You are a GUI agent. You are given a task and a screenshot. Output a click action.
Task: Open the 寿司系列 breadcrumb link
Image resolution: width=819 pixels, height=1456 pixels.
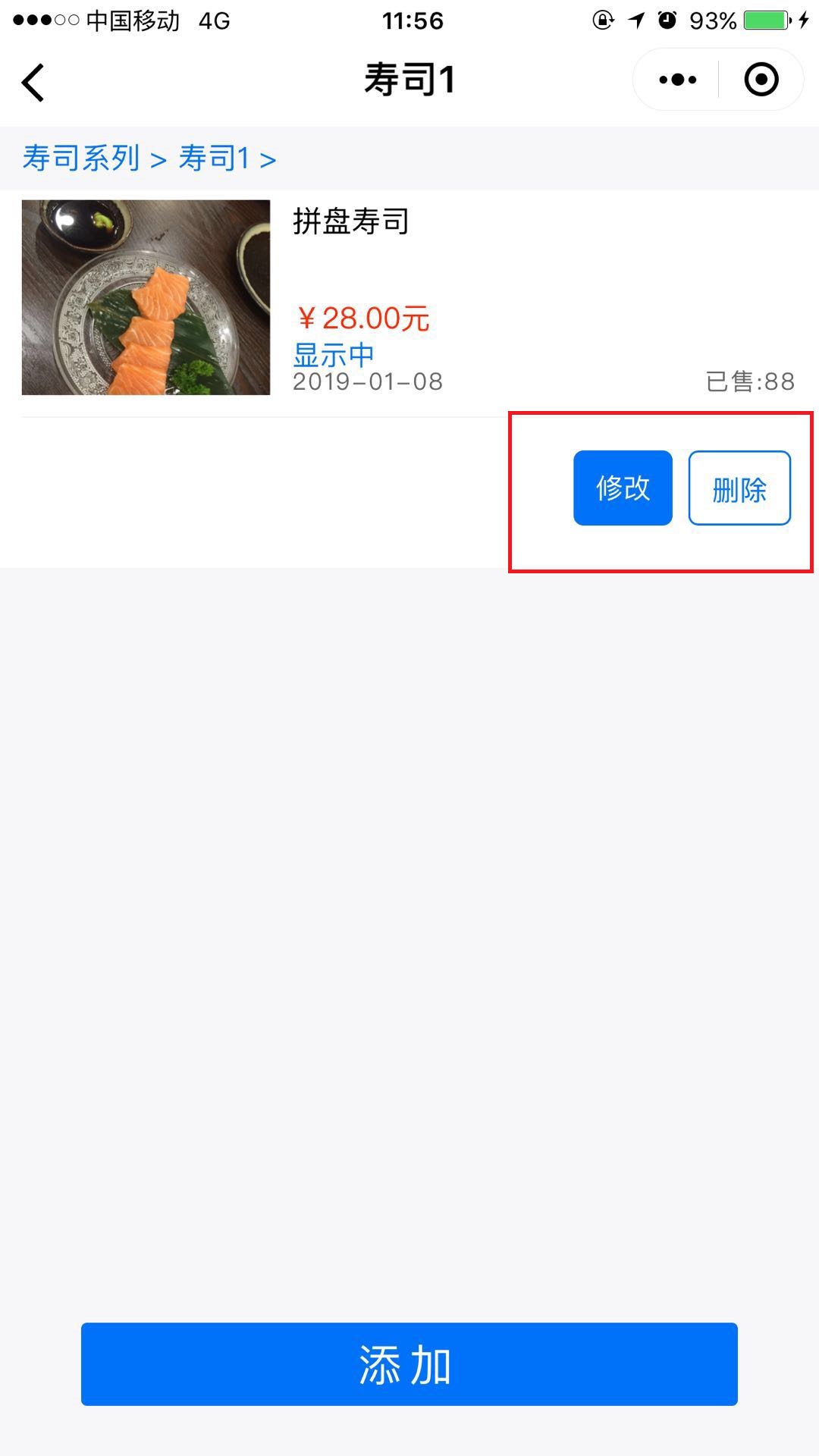point(81,158)
